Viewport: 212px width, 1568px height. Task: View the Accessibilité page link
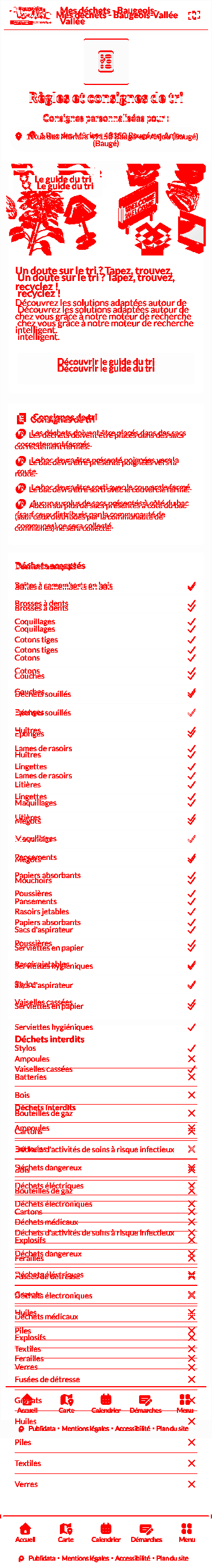pyautogui.click(x=133, y=1558)
